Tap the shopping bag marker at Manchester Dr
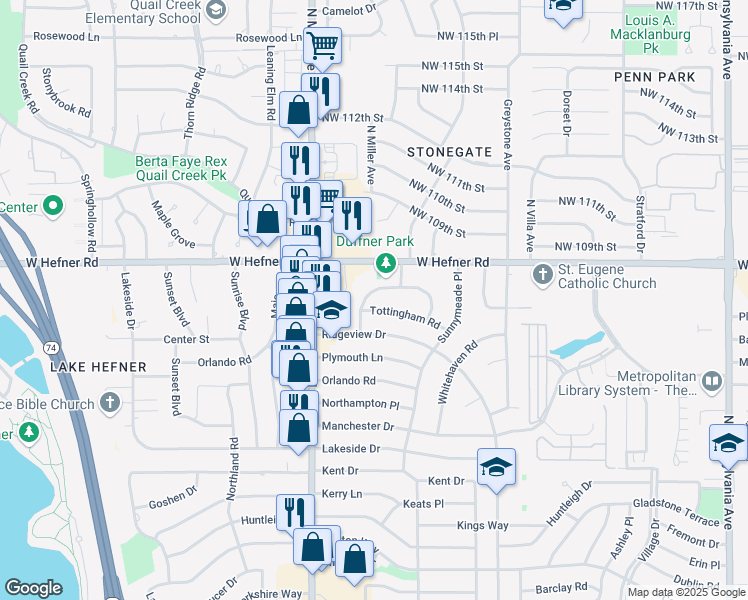 300,430
